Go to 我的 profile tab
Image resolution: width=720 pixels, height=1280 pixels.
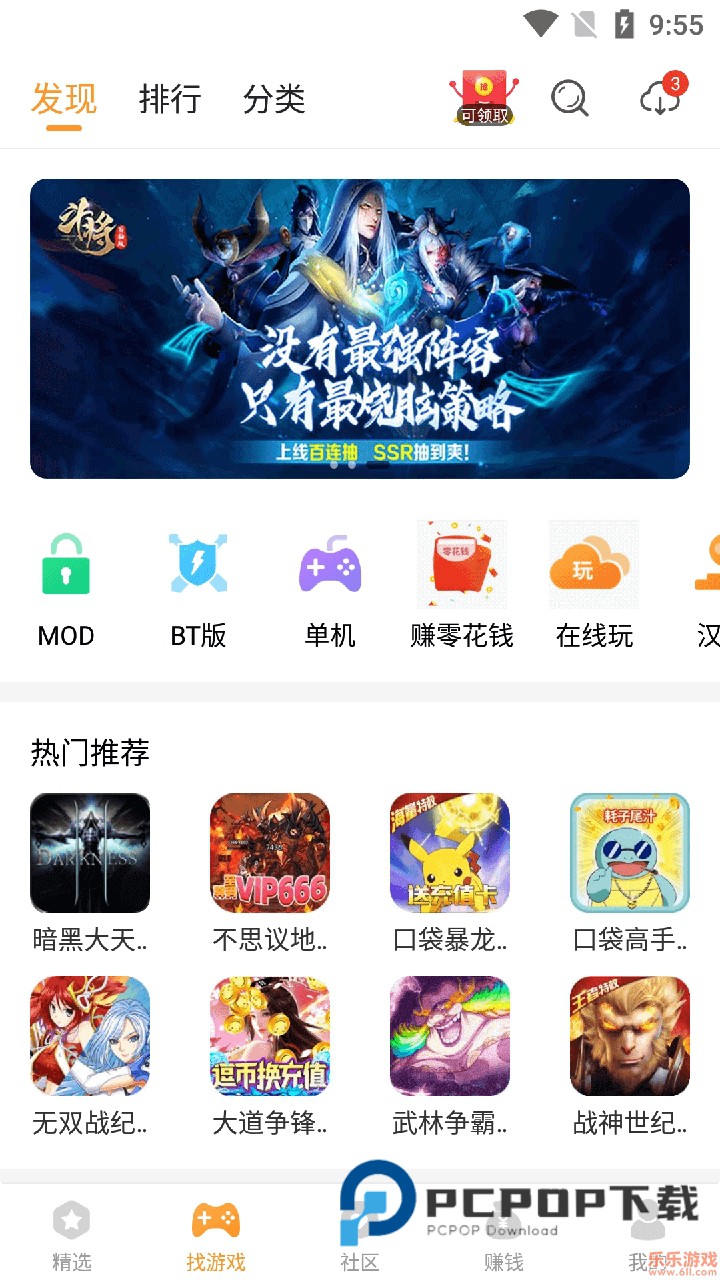tap(648, 1220)
